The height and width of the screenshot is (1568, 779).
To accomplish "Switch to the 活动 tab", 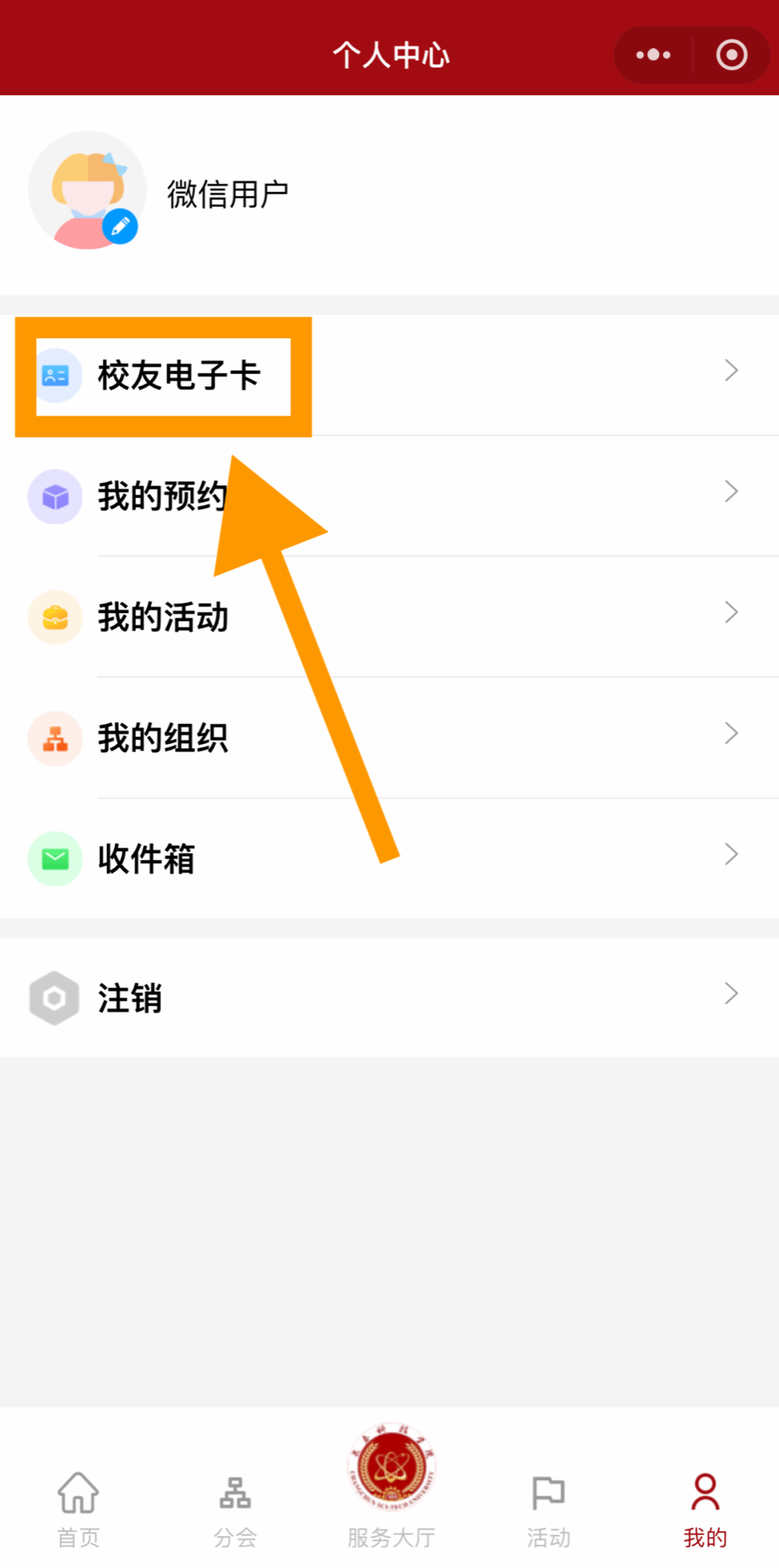I will (x=548, y=1508).
